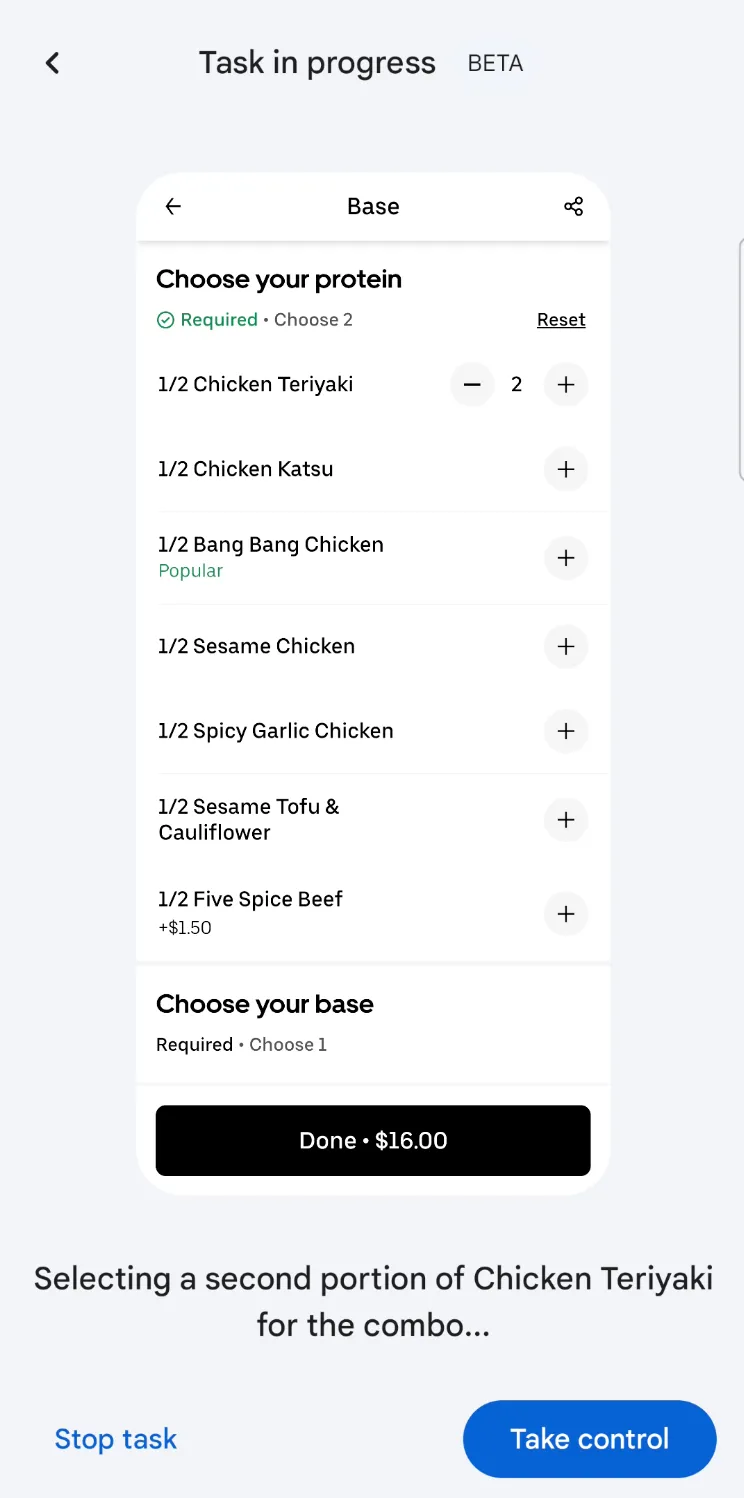This screenshot has width=744, height=1498.
Task: Decrease 1/2 Chicken Teriyaki quantity with minus
Action: (472, 384)
